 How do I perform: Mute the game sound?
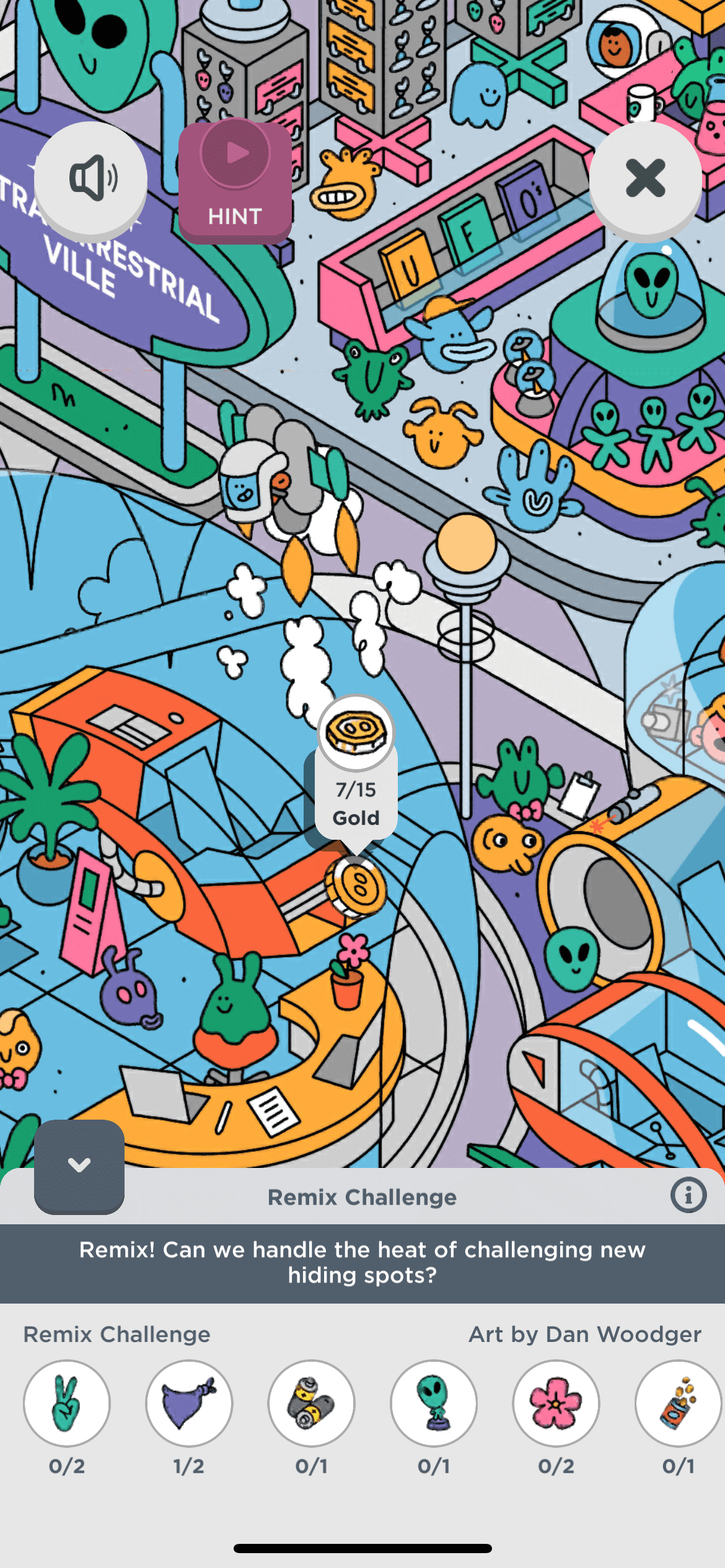(90, 179)
